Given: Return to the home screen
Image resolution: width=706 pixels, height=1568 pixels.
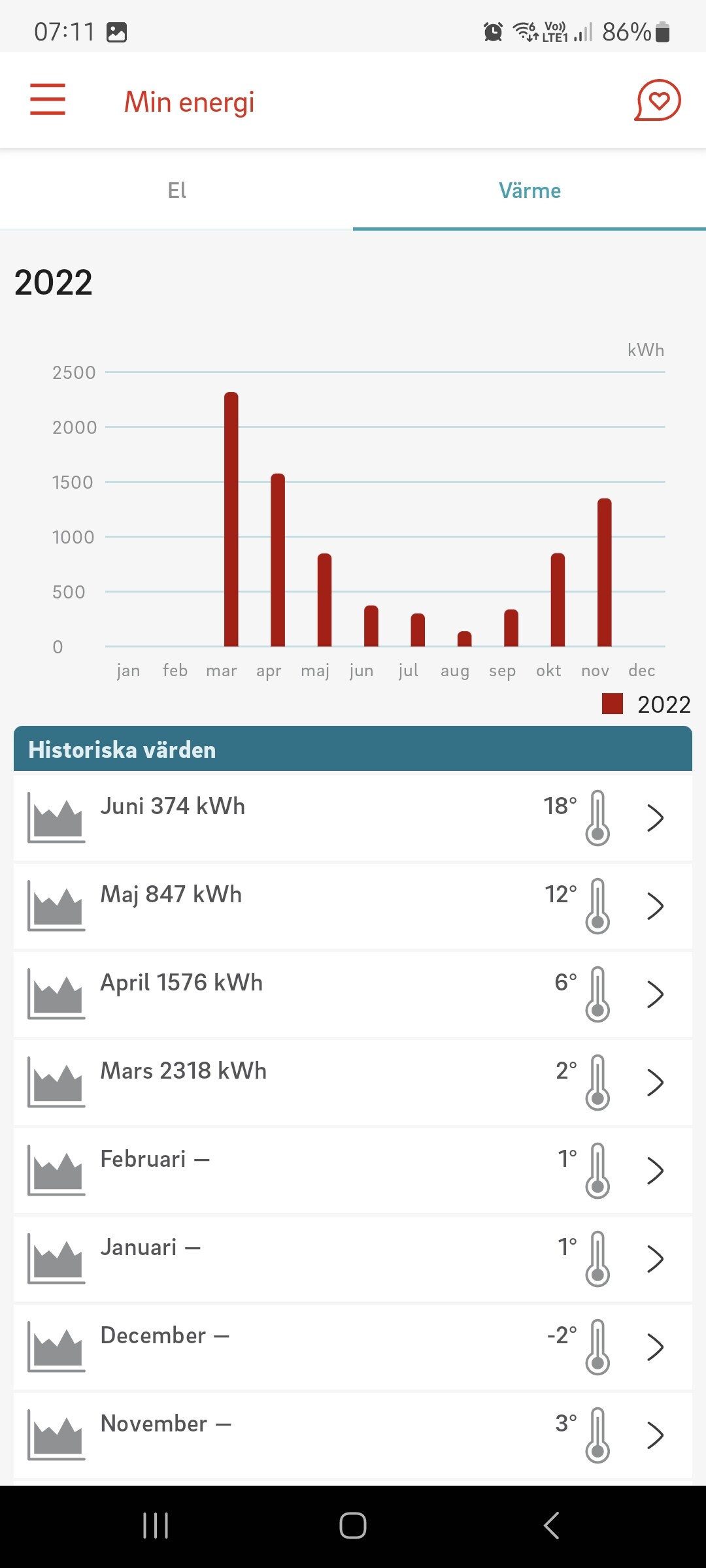Looking at the screenshot, I should click(x=353, y=1526).
